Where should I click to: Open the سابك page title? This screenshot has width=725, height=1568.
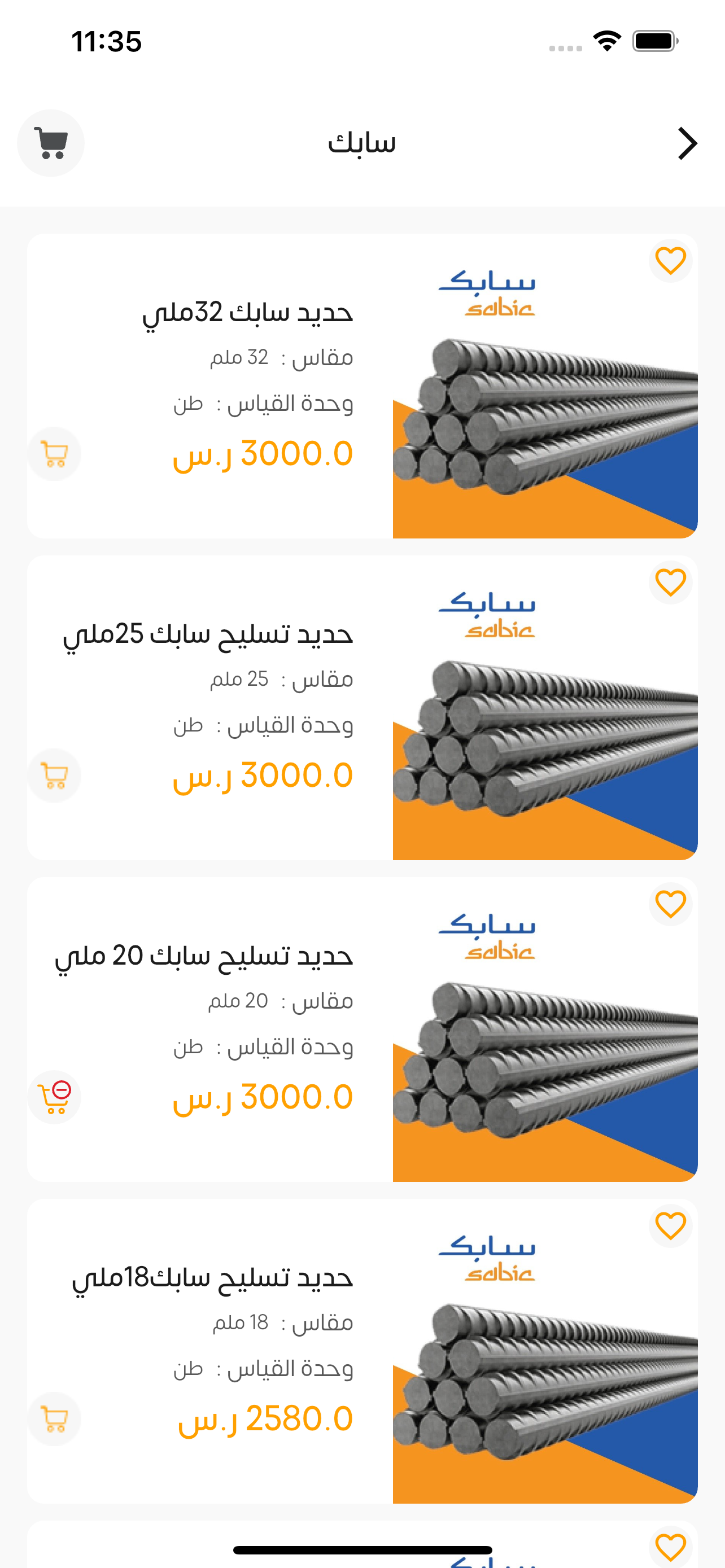[x=361, y=143]
